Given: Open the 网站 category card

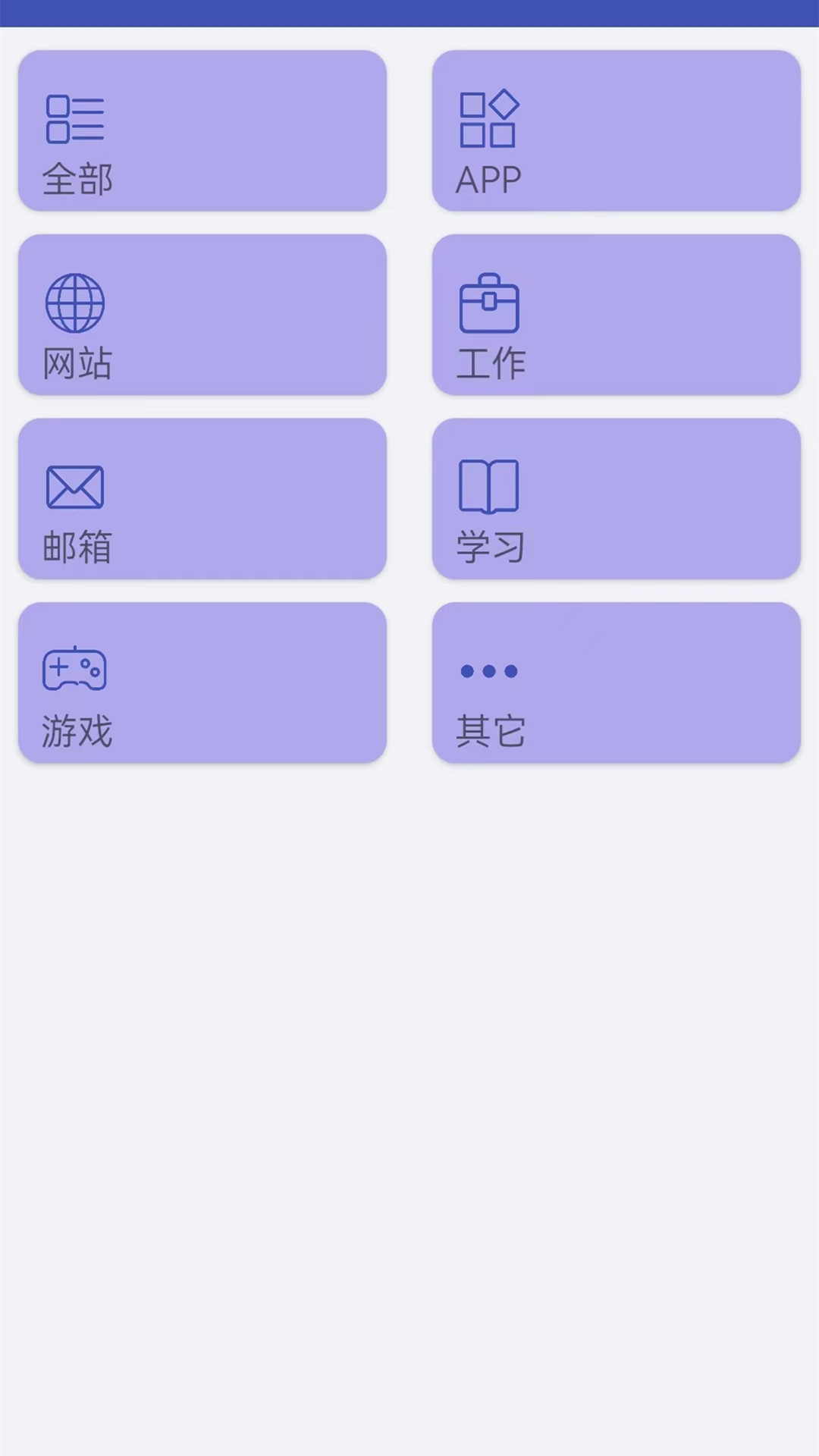Looking at the screenshot, I should (x=202, y=315).
